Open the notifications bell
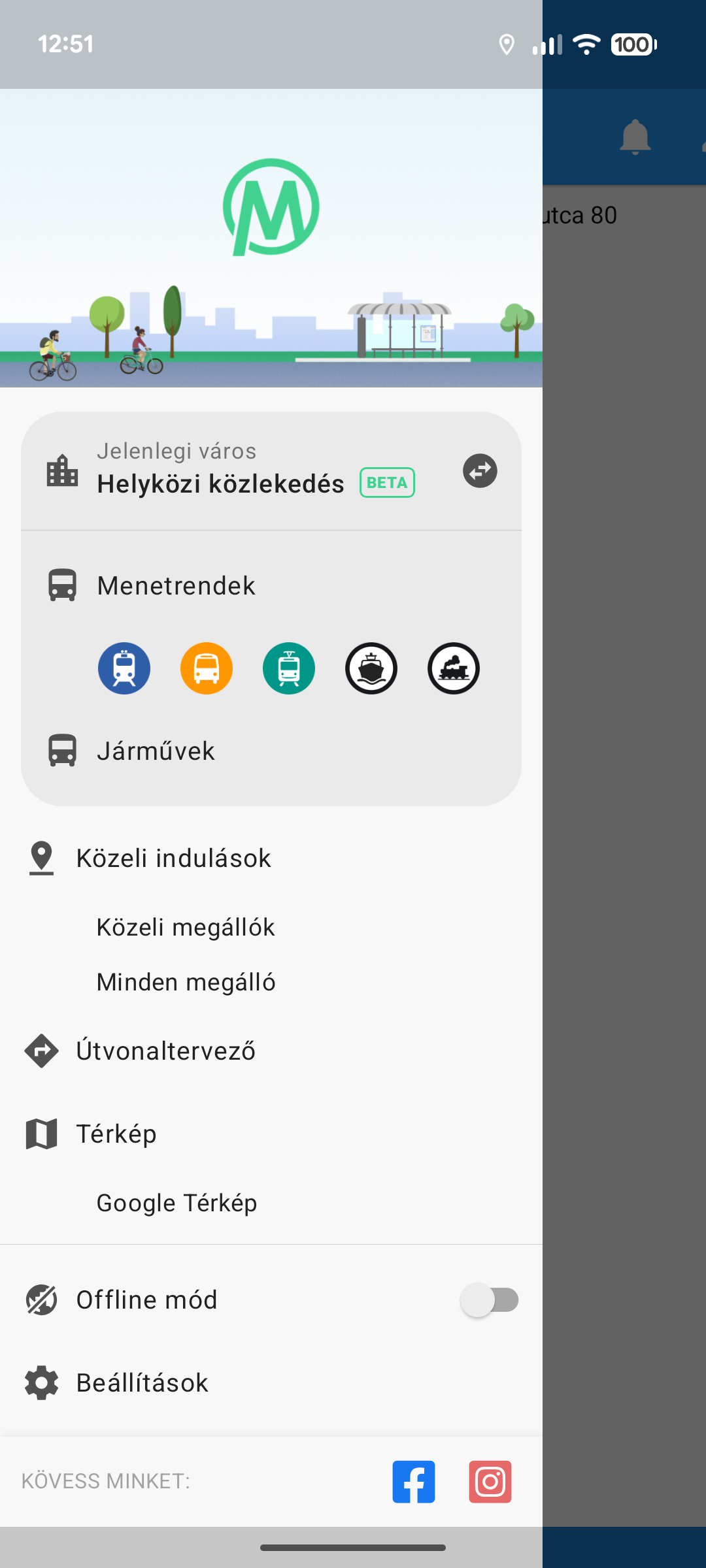This screenshot has width=706, height=1568. (635, 137)
